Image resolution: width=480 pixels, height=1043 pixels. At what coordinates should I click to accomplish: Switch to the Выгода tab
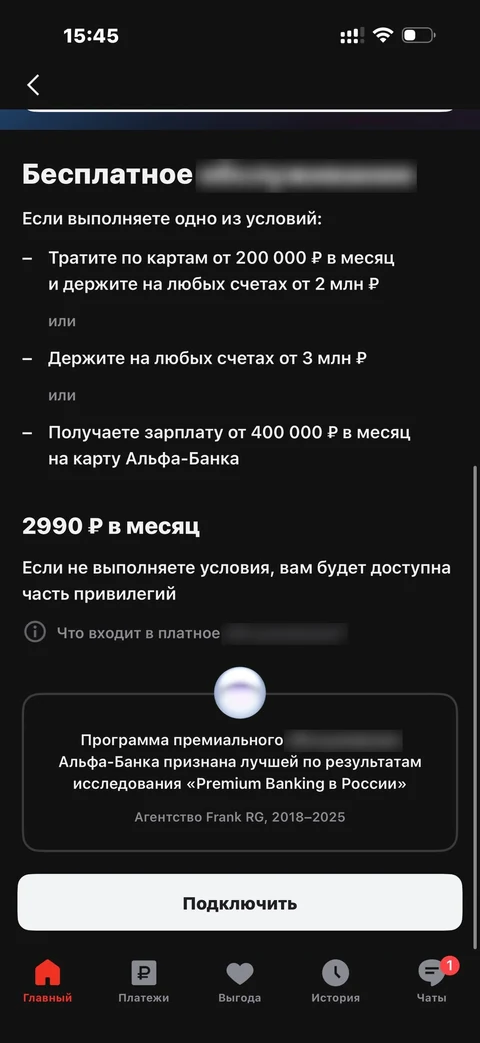[x=239, y=981]
